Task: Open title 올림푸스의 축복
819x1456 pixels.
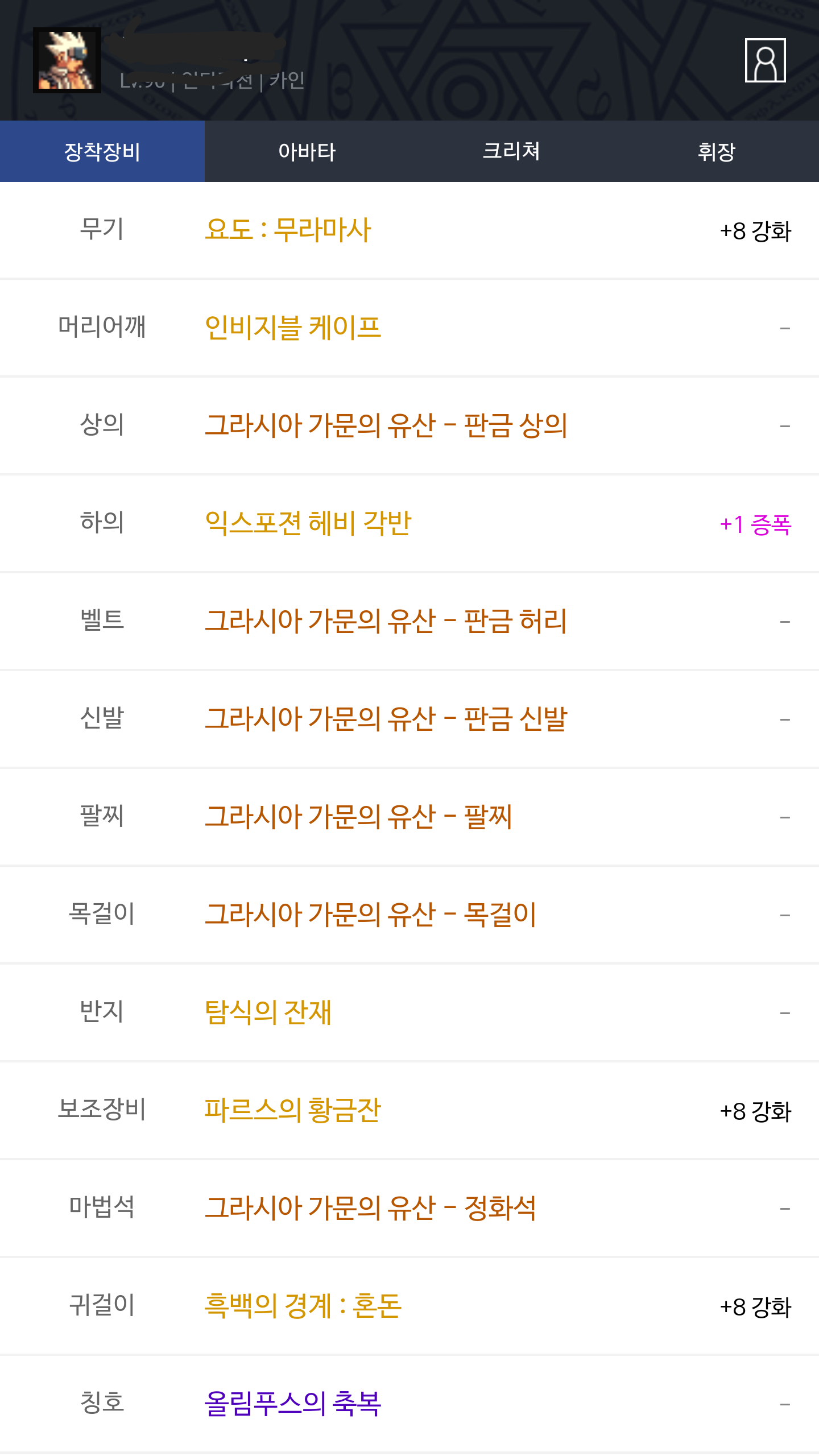Action: coord(292,1404)
